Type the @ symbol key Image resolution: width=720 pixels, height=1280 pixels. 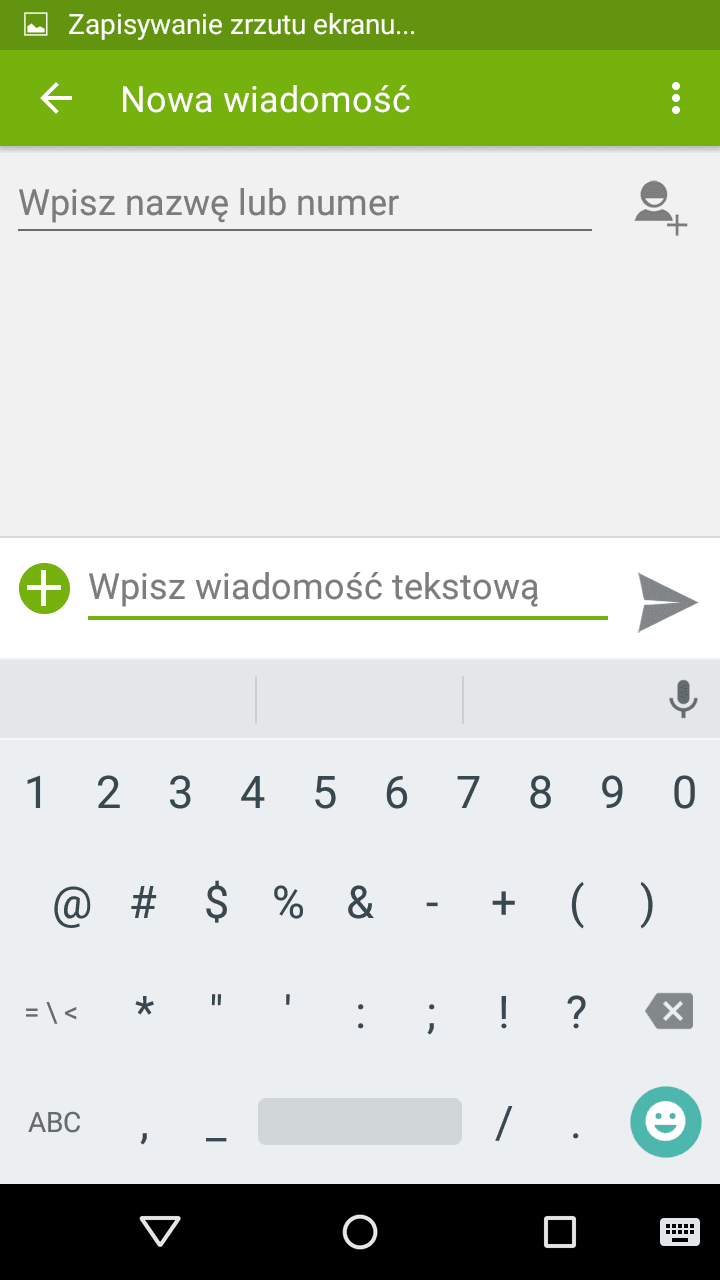pyautogui.click(x=72, y=905)
